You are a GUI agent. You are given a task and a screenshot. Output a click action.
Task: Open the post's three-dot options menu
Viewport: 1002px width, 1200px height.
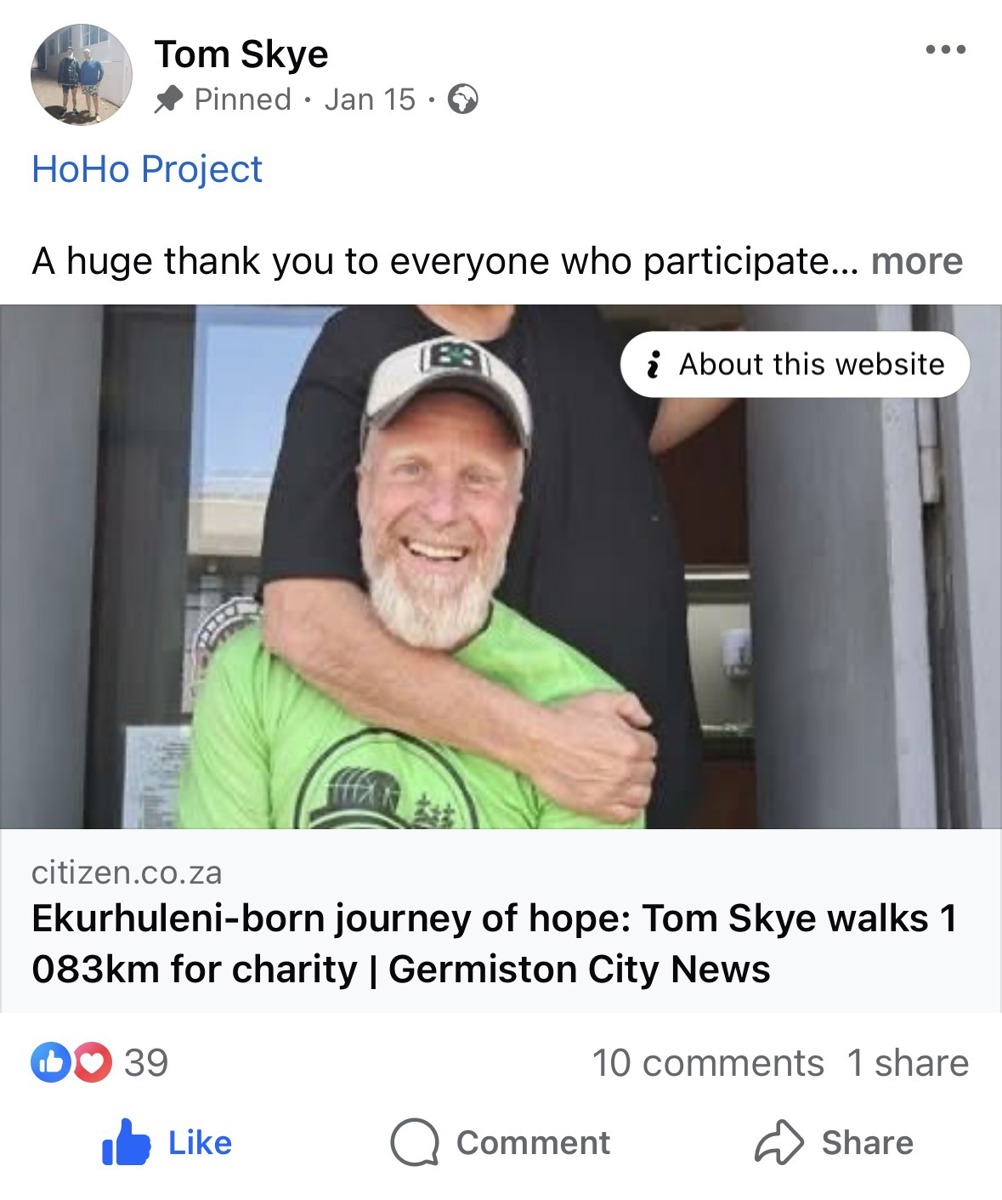pos(945,50)
